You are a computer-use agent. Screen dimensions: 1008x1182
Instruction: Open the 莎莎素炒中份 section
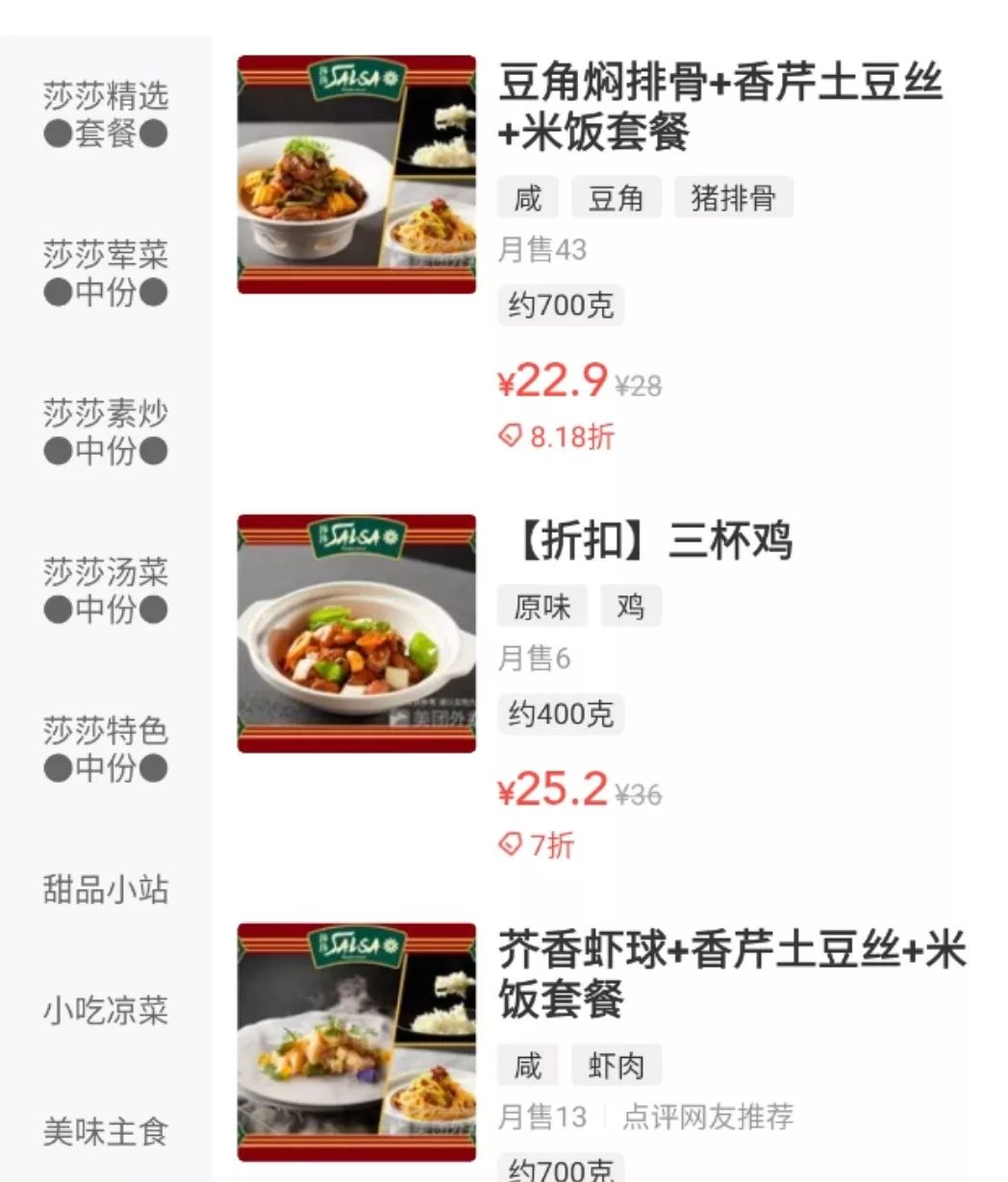click(106, 432)
